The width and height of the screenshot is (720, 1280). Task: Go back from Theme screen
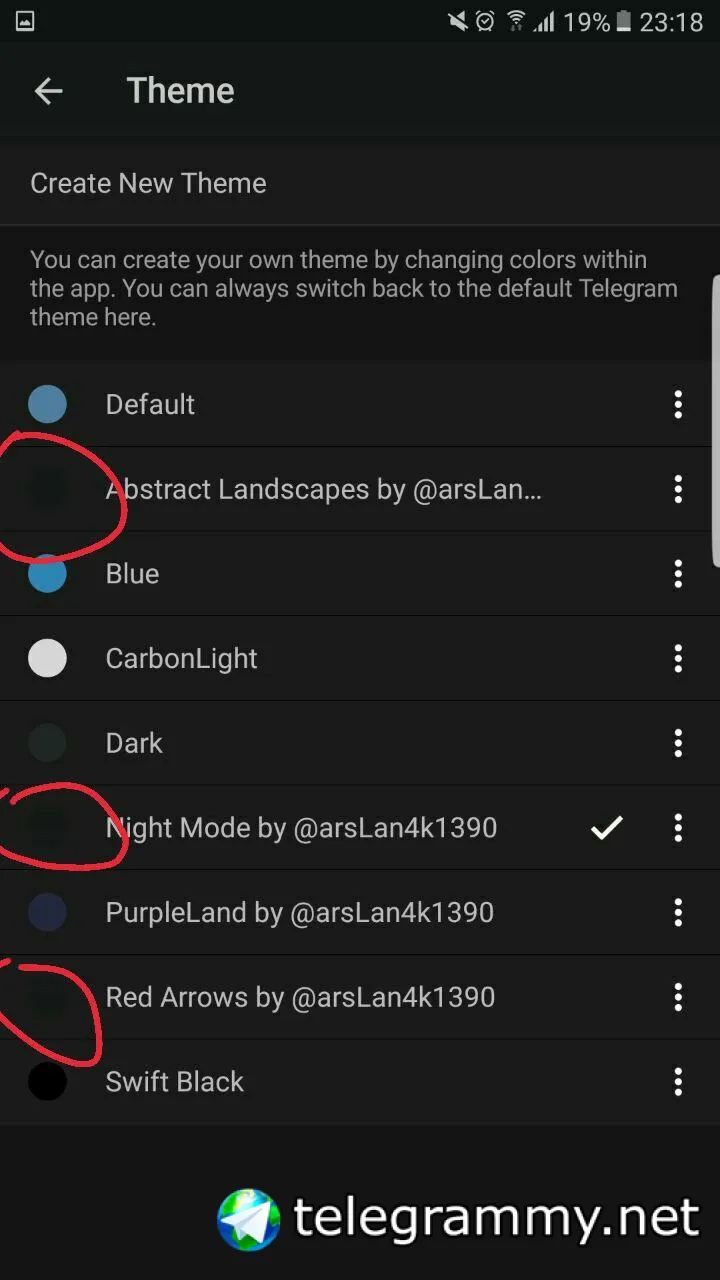click(x=48, y=91)
